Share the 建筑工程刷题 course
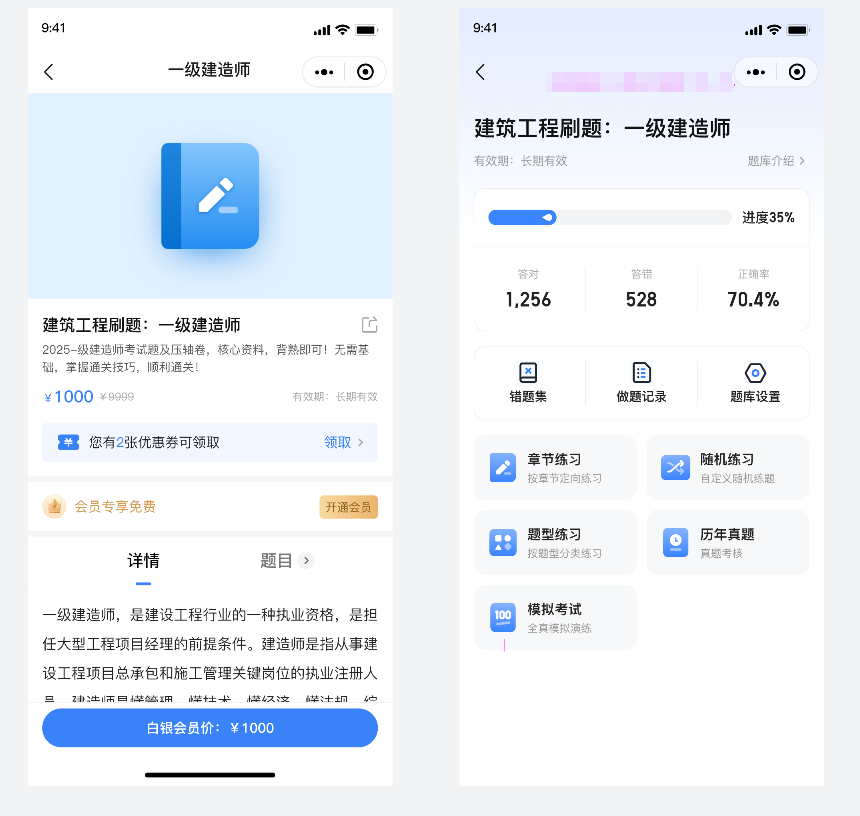The height and width of the screenshot is (816, 860). [x=369, y=324]
